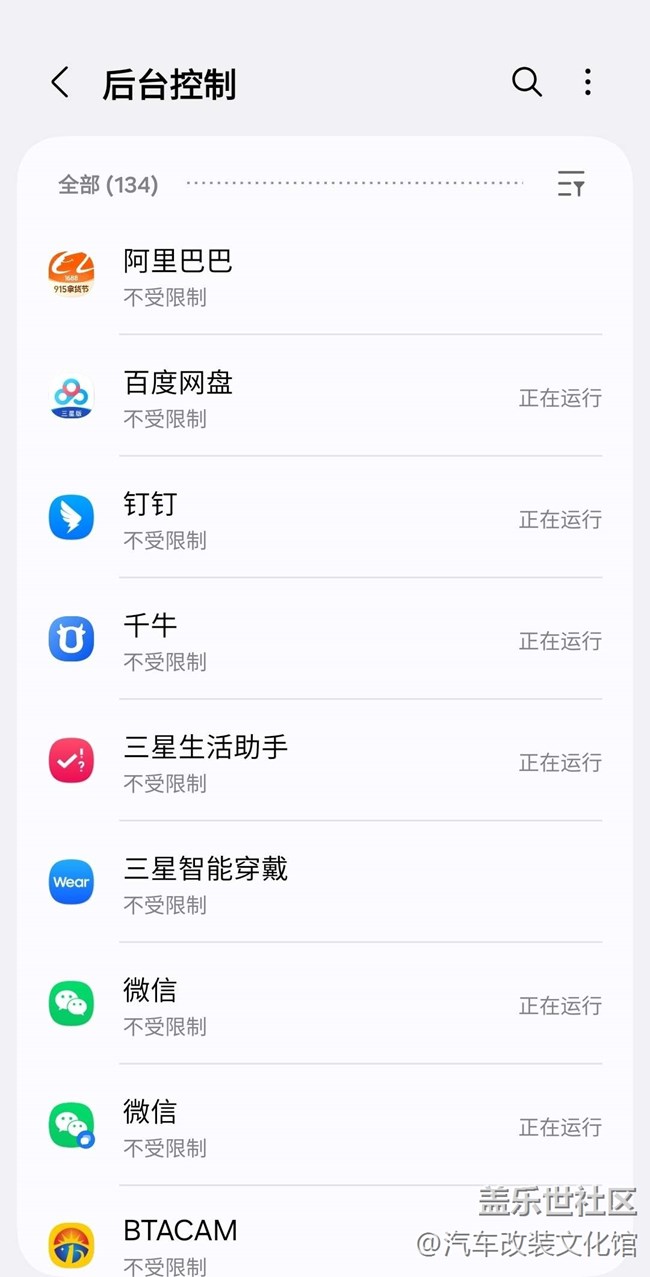Open 三星生活助手 settings row
The image size is (650, 1277).
[325, 762]
